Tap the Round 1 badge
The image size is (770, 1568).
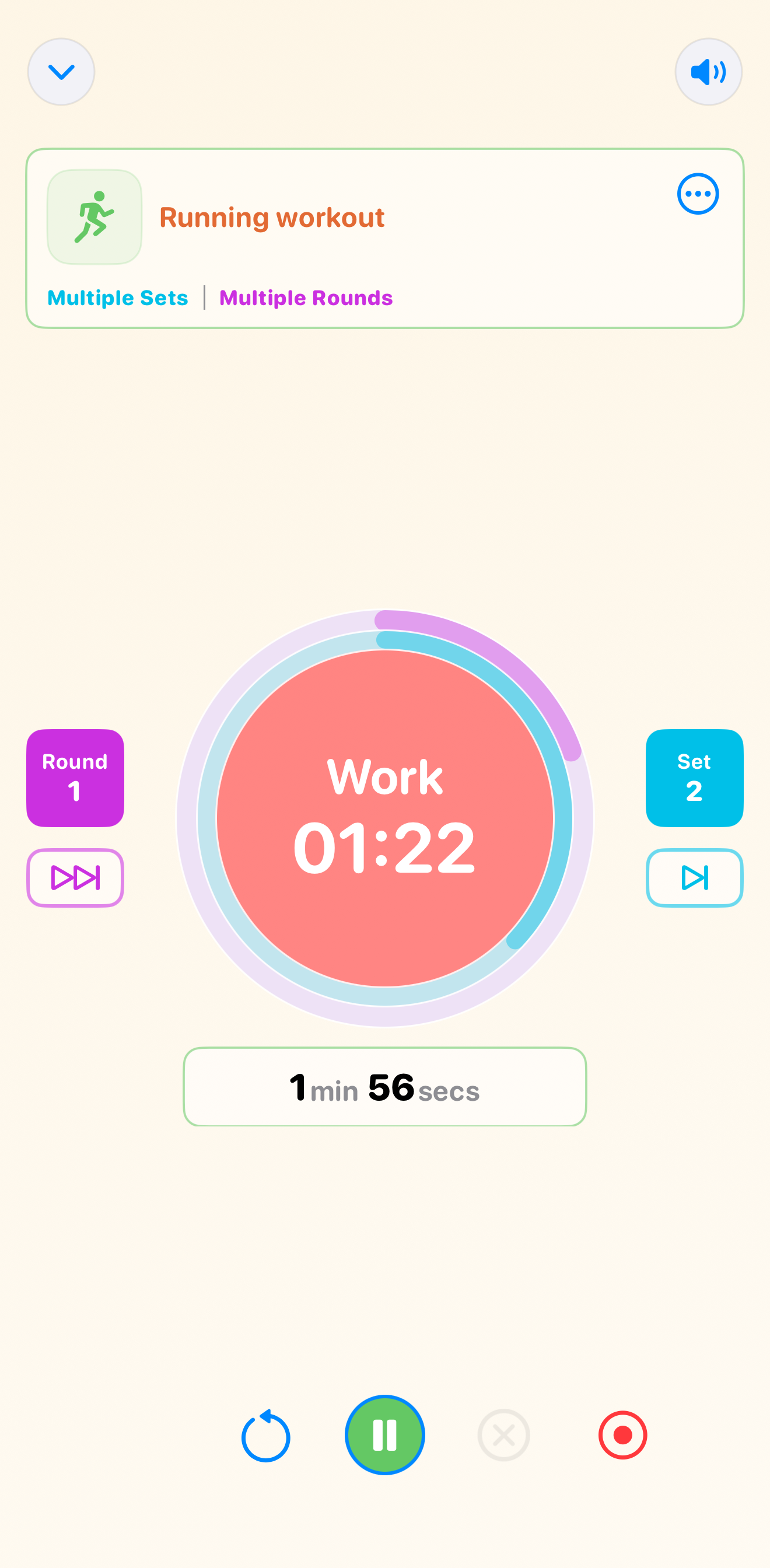coord(75,778)
